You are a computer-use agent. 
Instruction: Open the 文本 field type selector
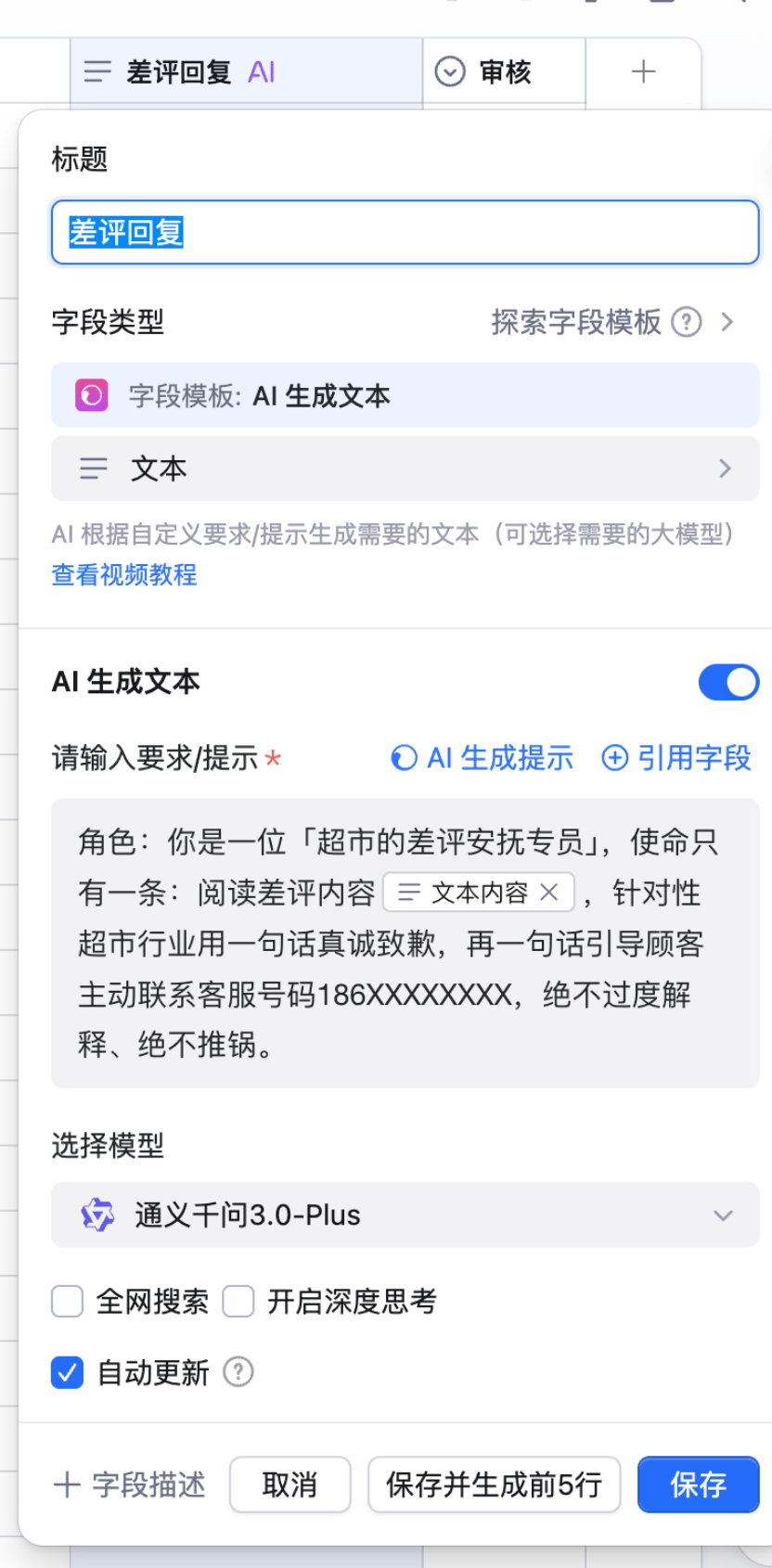tap(405, 469)
